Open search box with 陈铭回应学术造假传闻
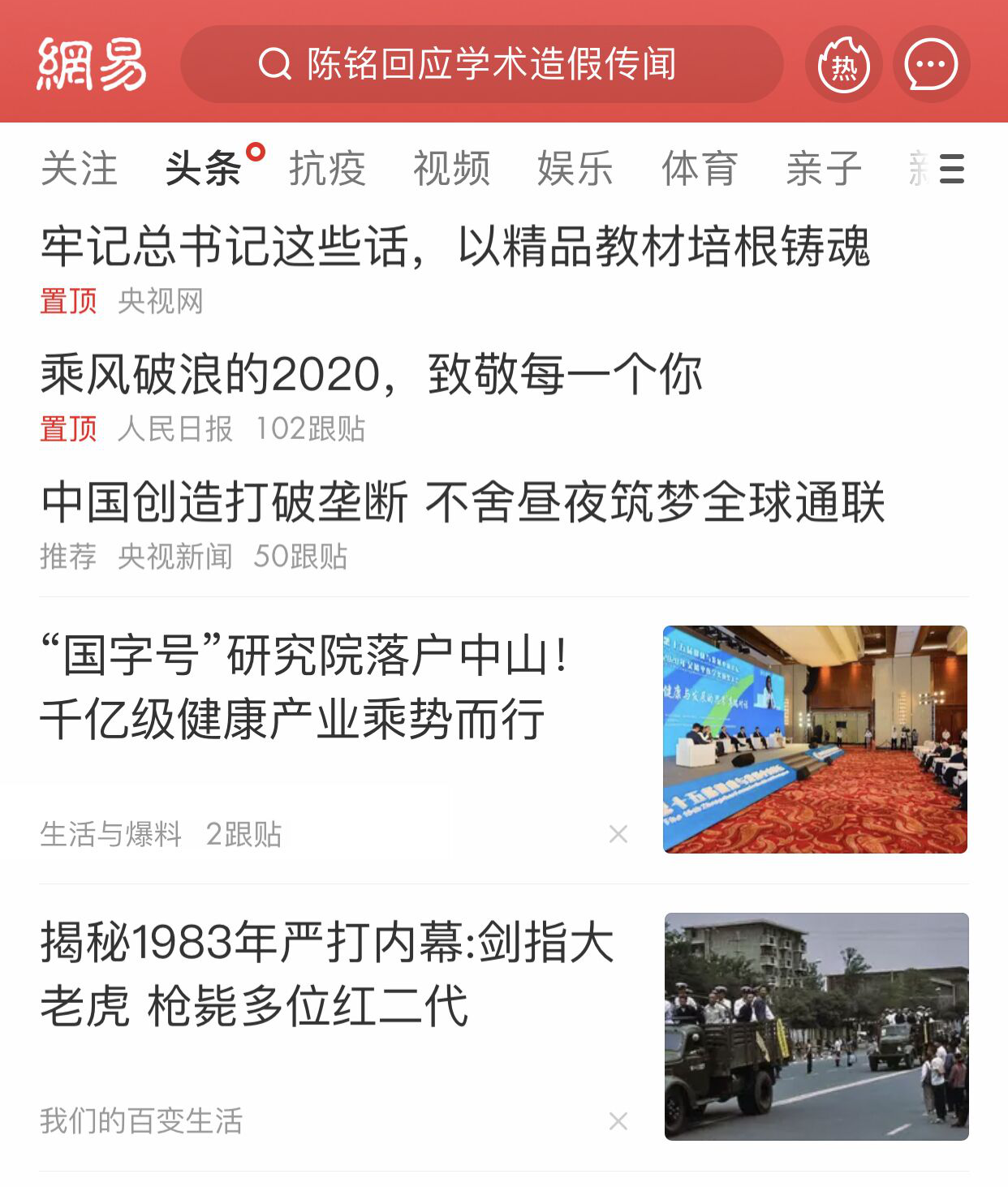The height and width of the screenshot is (1187, 1008). point(480,64)
